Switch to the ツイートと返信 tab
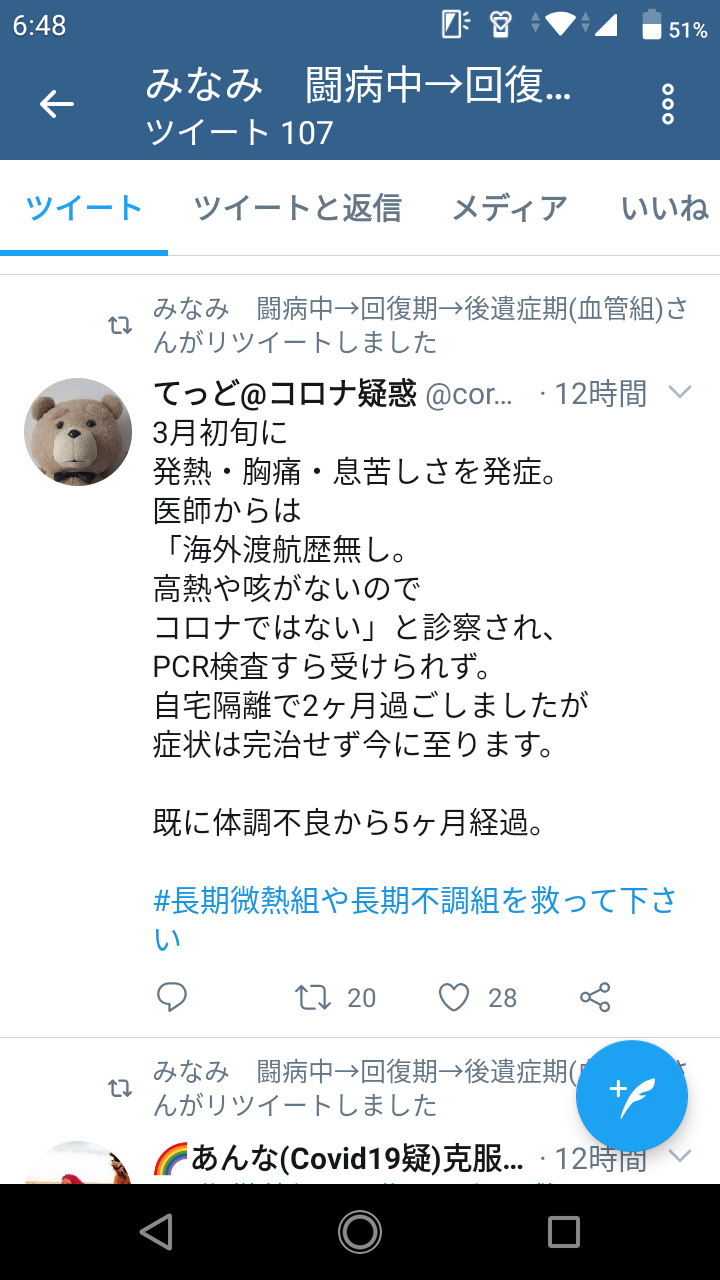The width and height of the screenshot is (720, 1280). (x=297, y=208)
